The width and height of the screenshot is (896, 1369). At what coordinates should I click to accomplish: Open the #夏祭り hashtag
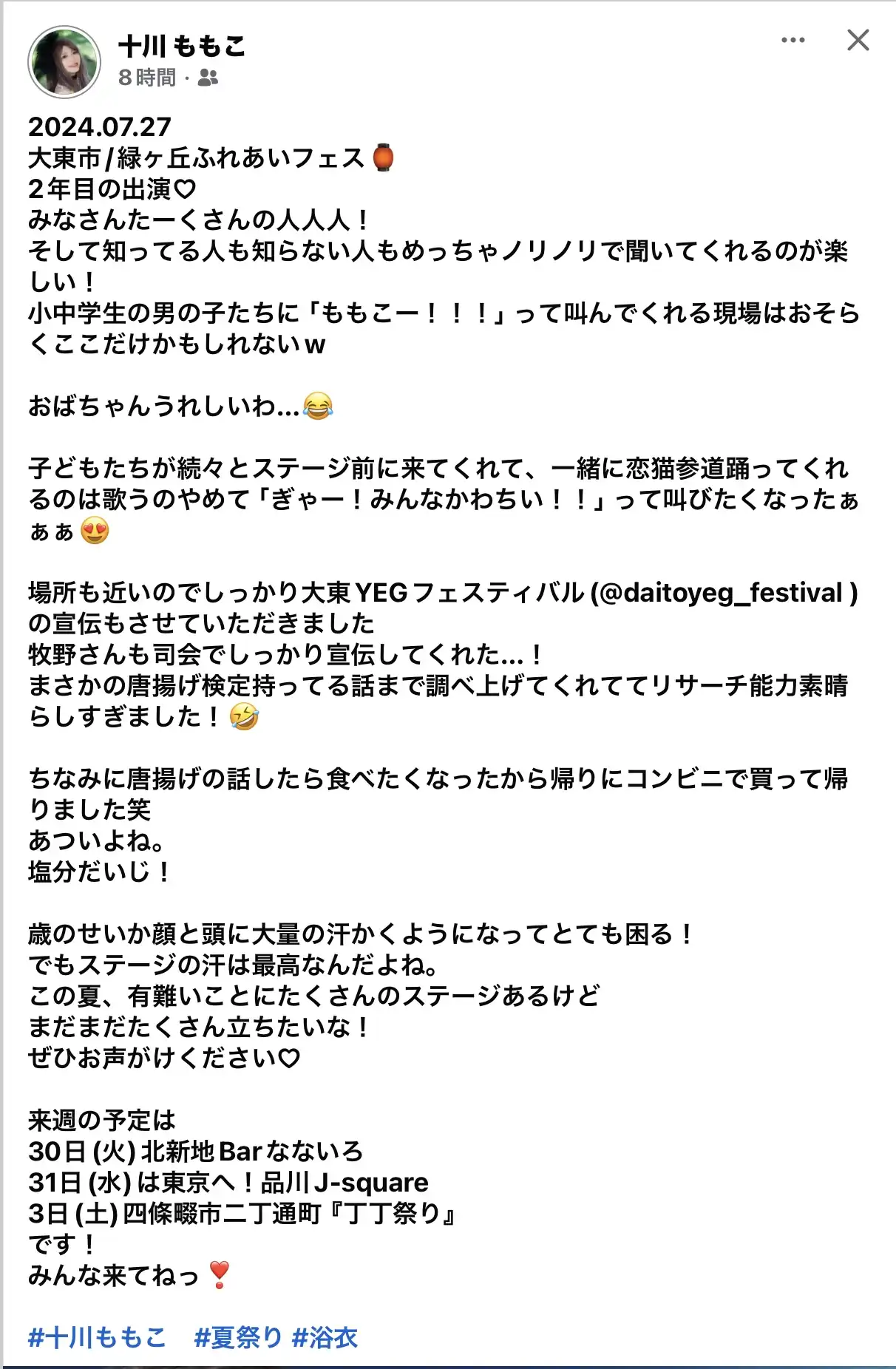[238, 1336]
